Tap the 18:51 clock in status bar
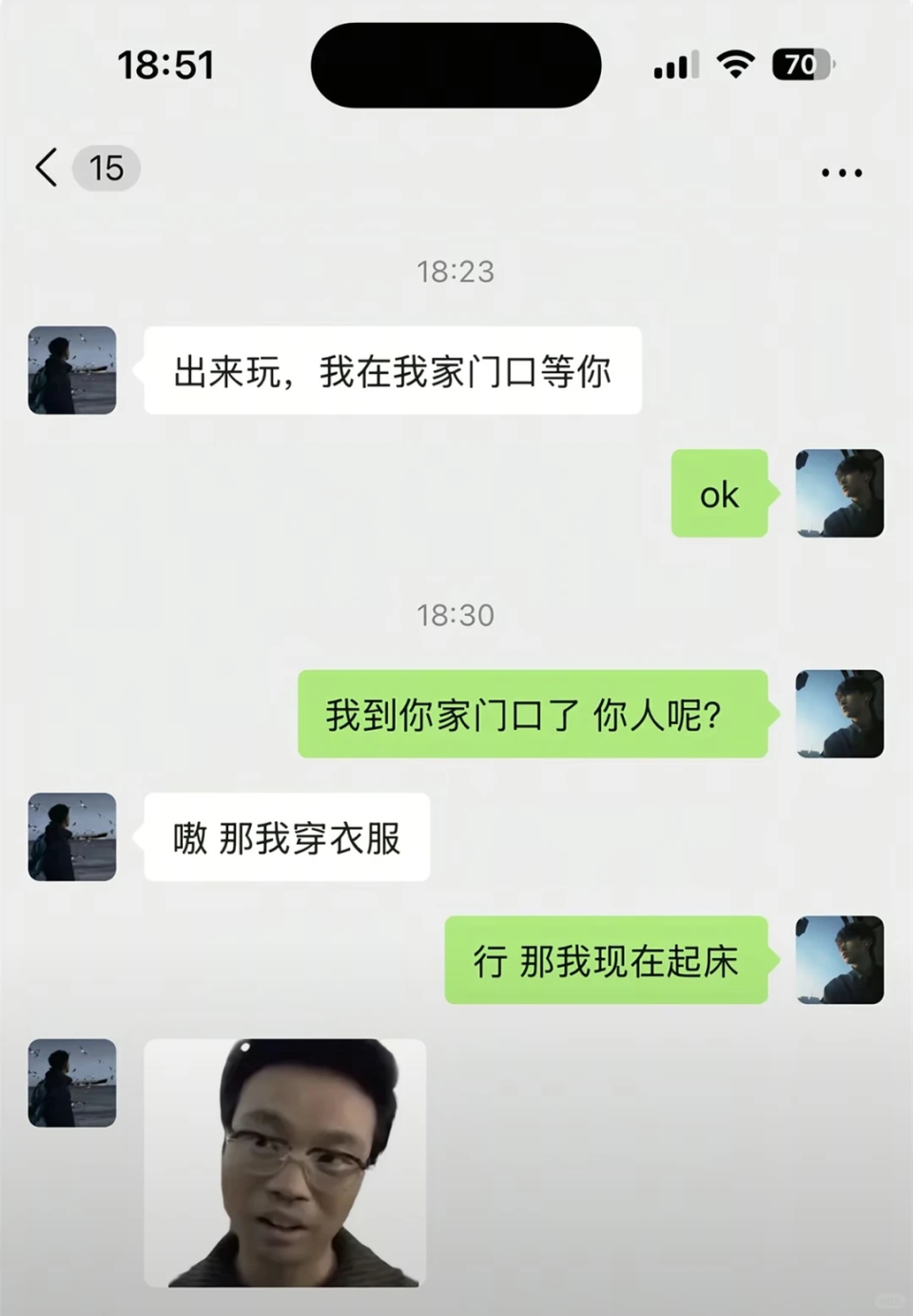This screenshot has width=913, height=1316. 167,63
